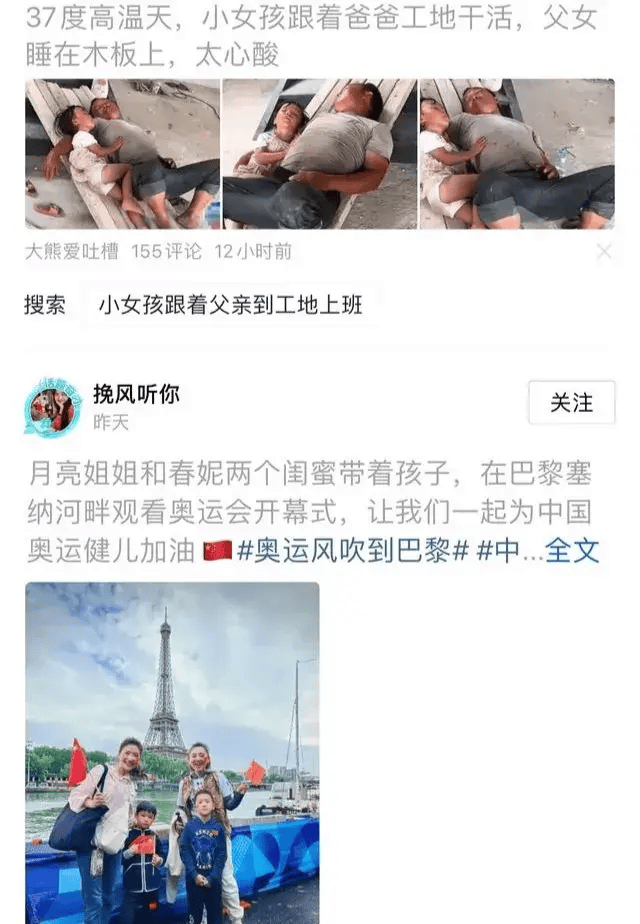View the first photo of the sleeping father article
The image size is (640, 924).
coord(122,154)
